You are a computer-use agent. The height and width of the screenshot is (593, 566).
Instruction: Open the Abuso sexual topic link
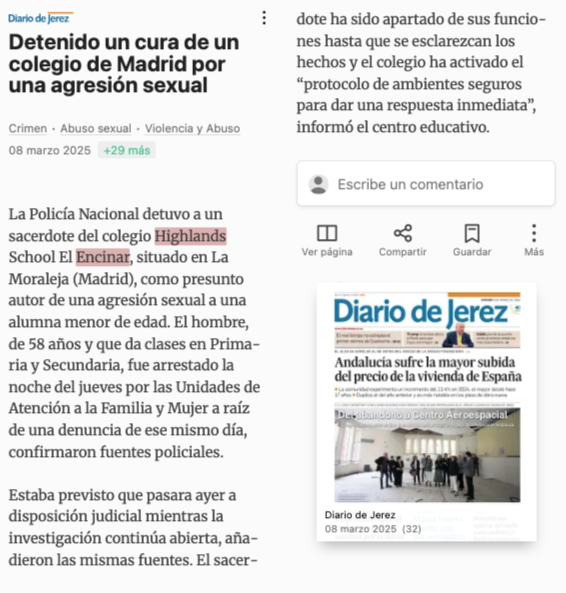[x=96, y=129]
